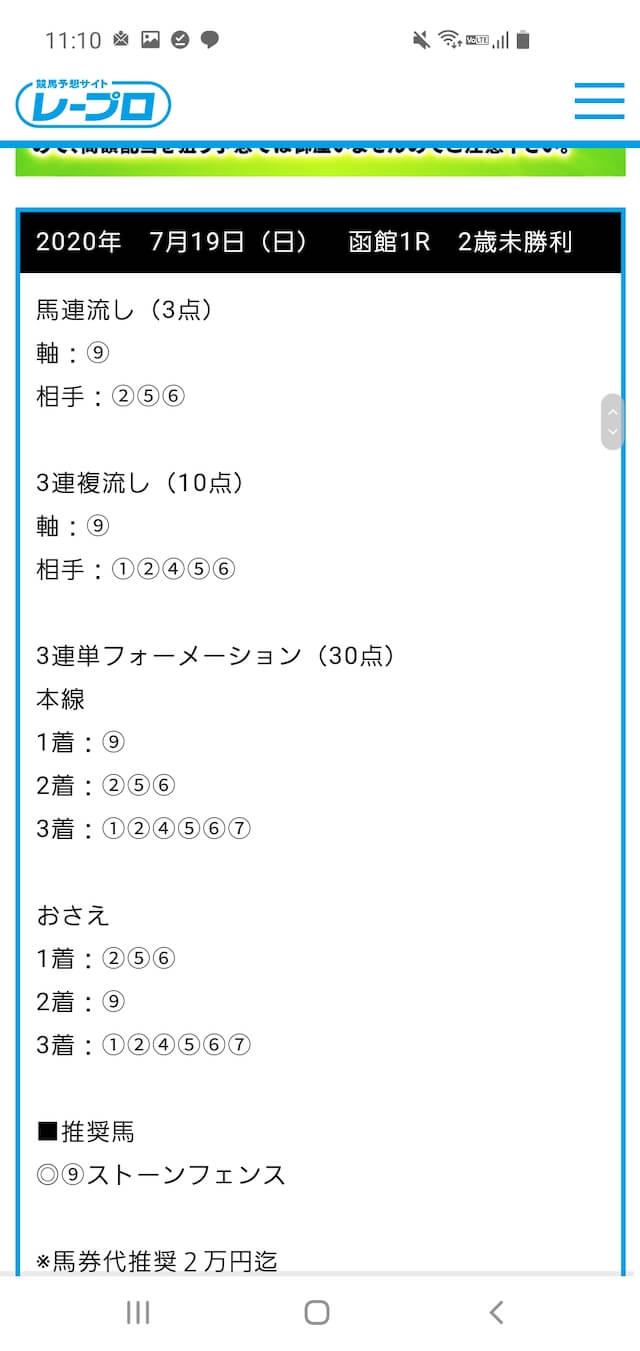Tap the scroll handle on the right edge
Viewport: 640px width, 1351px height.
click(613, 422)
